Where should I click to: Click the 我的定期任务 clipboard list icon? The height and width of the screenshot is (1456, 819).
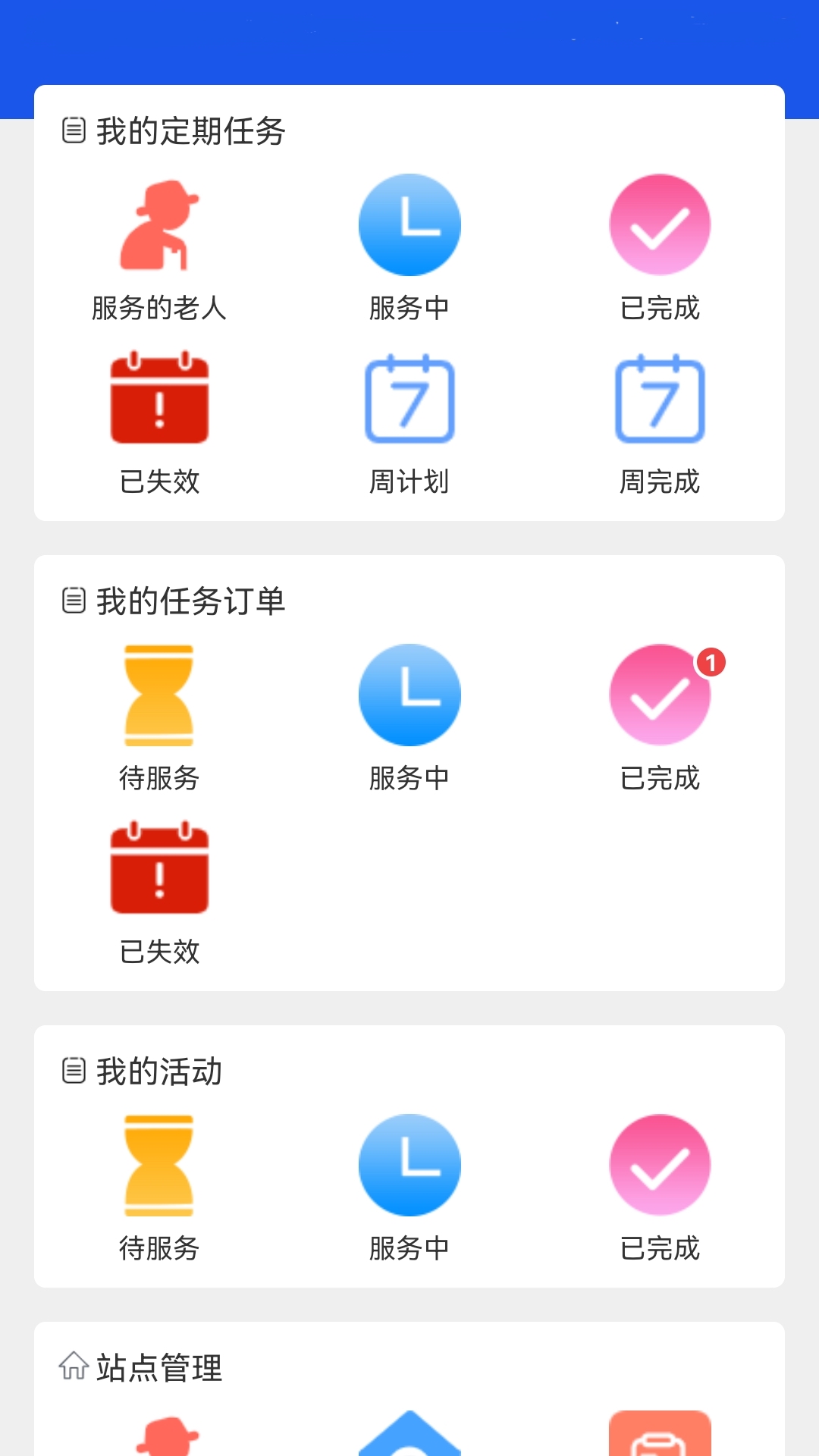(74, 130)
